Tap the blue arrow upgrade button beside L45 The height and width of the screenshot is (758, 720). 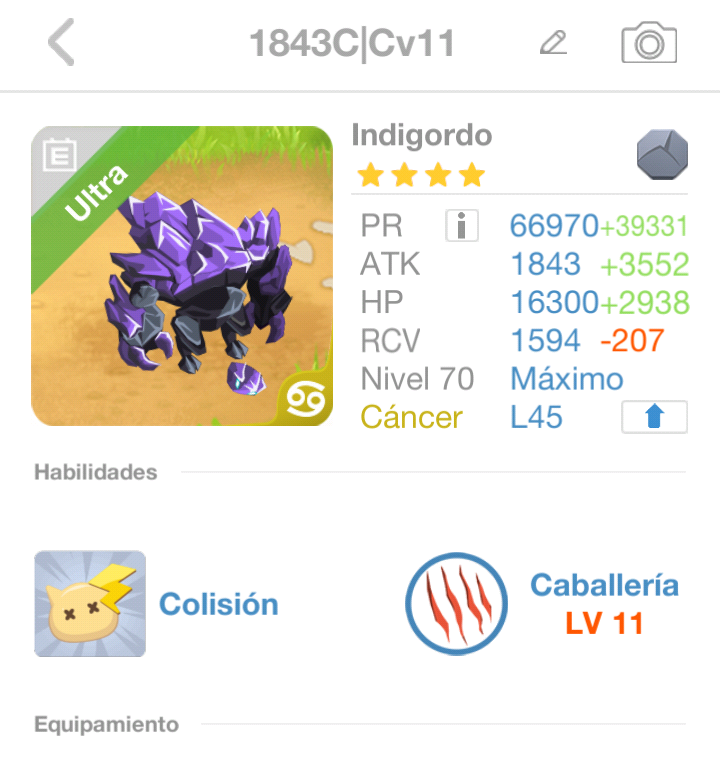click(654, 417)
